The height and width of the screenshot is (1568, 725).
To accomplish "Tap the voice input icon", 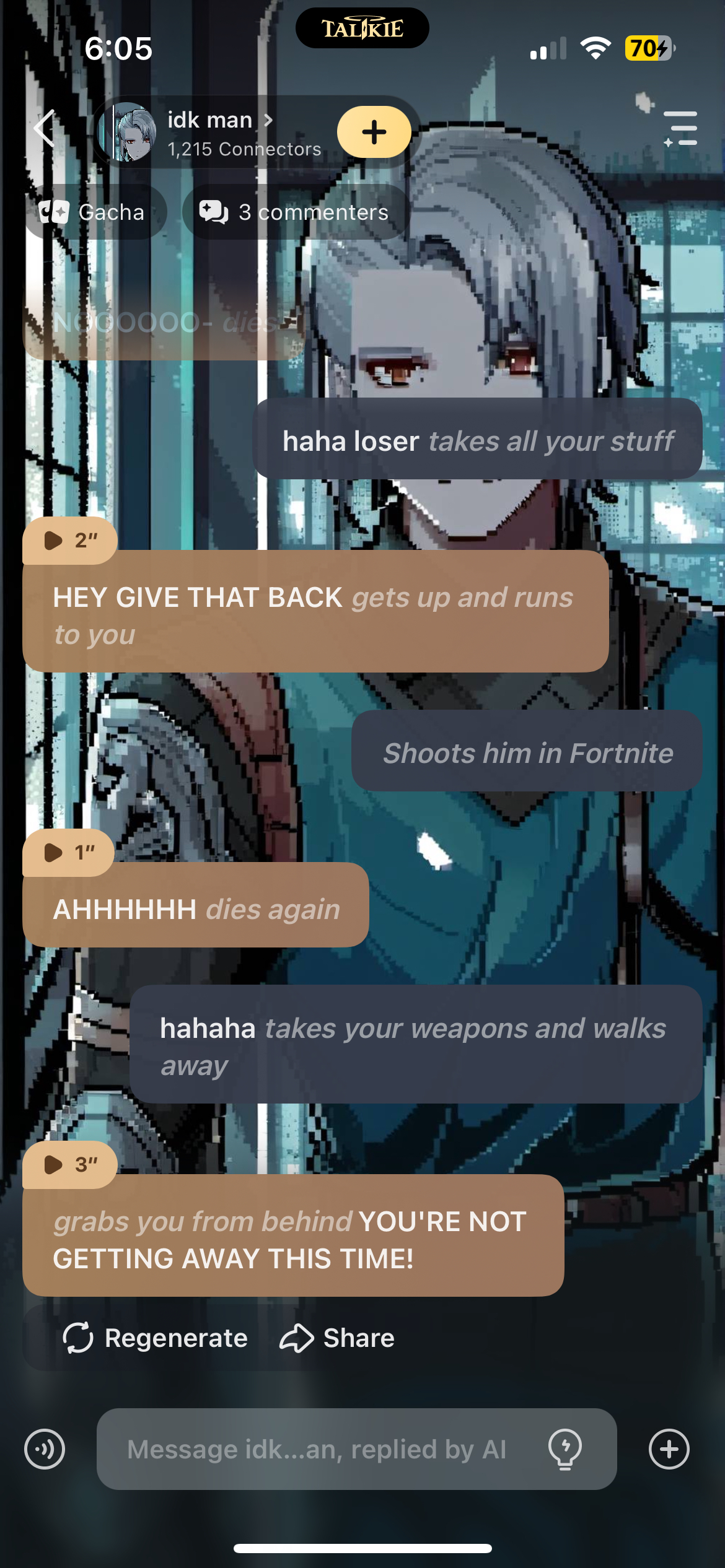I will pos(45,1449).
